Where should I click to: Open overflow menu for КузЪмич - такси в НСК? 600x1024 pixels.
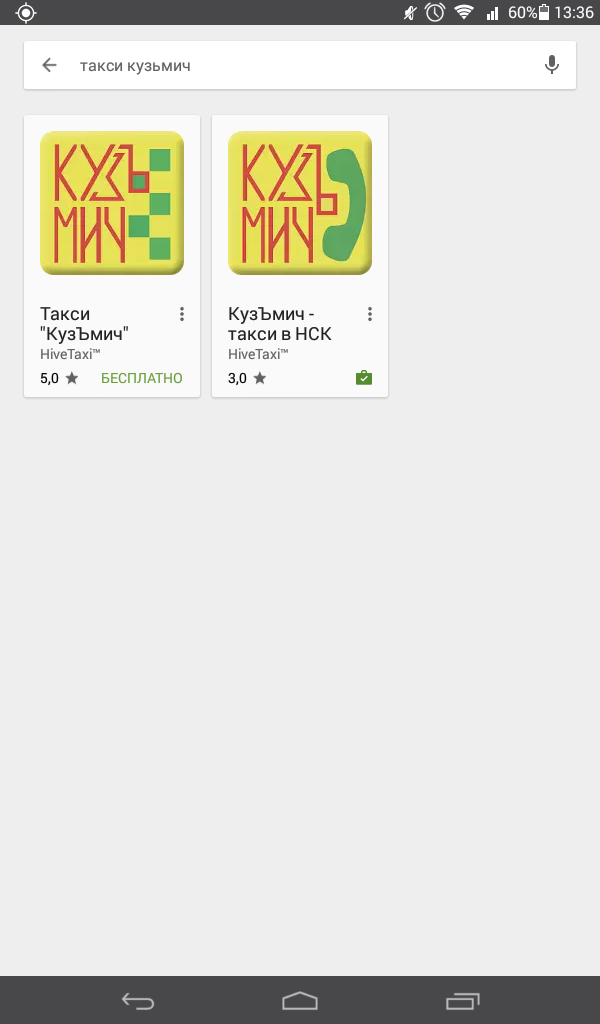click(x=370, y=314)
